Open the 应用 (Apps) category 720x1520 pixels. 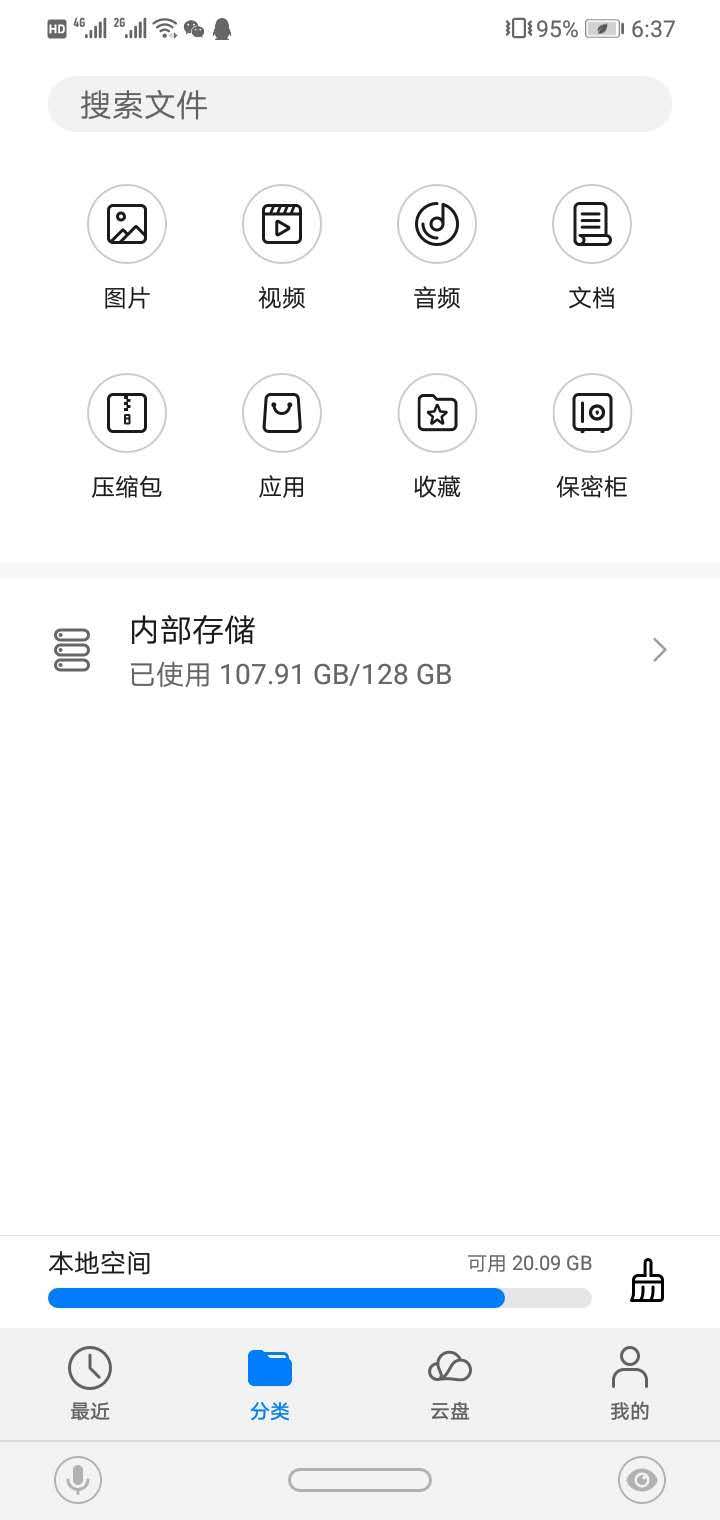(281, 413)
